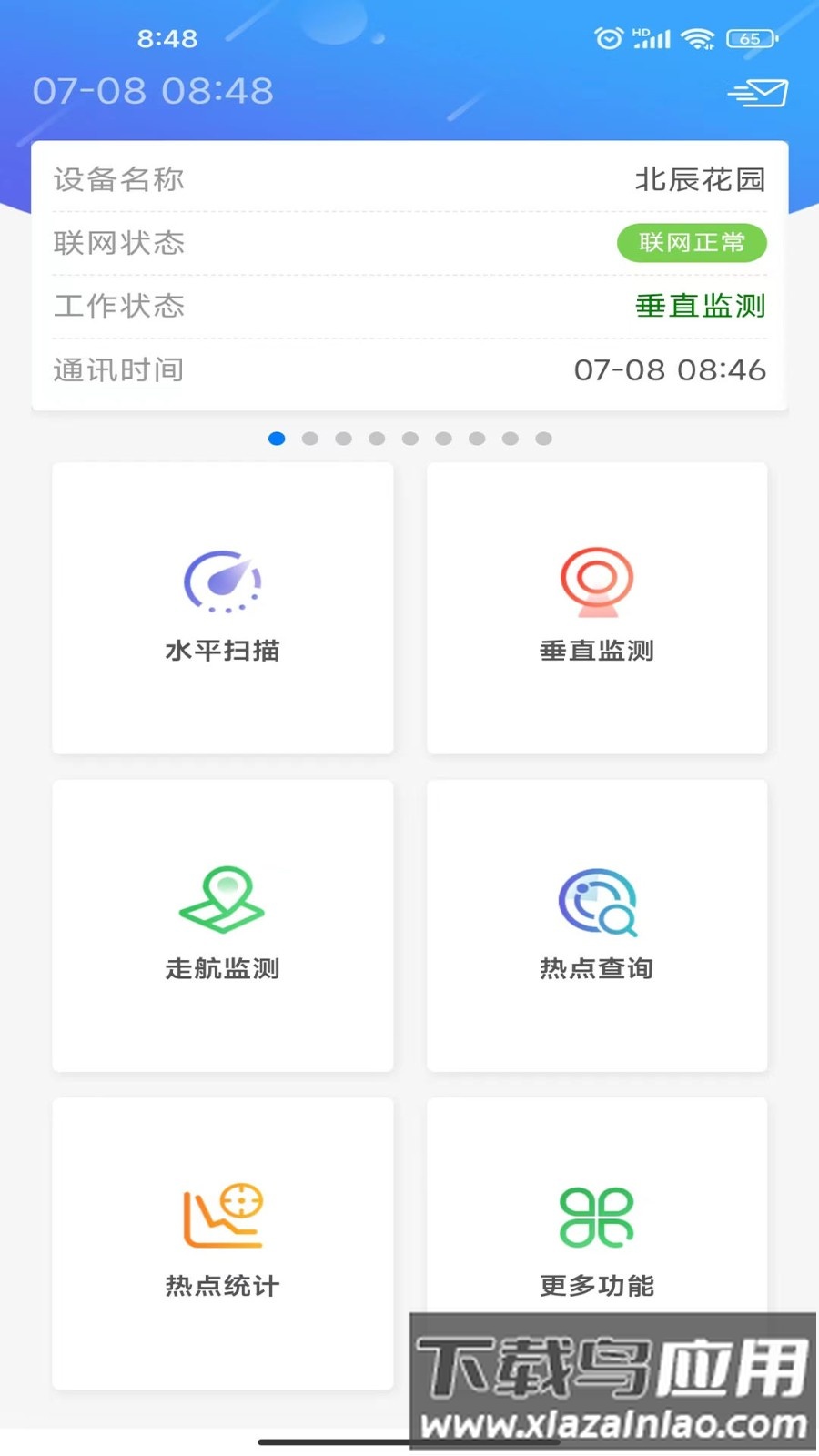Select the first page indicator dot
Viewport: 819px width, 1456px height.
pyautogui.click(x=277, y=438)
